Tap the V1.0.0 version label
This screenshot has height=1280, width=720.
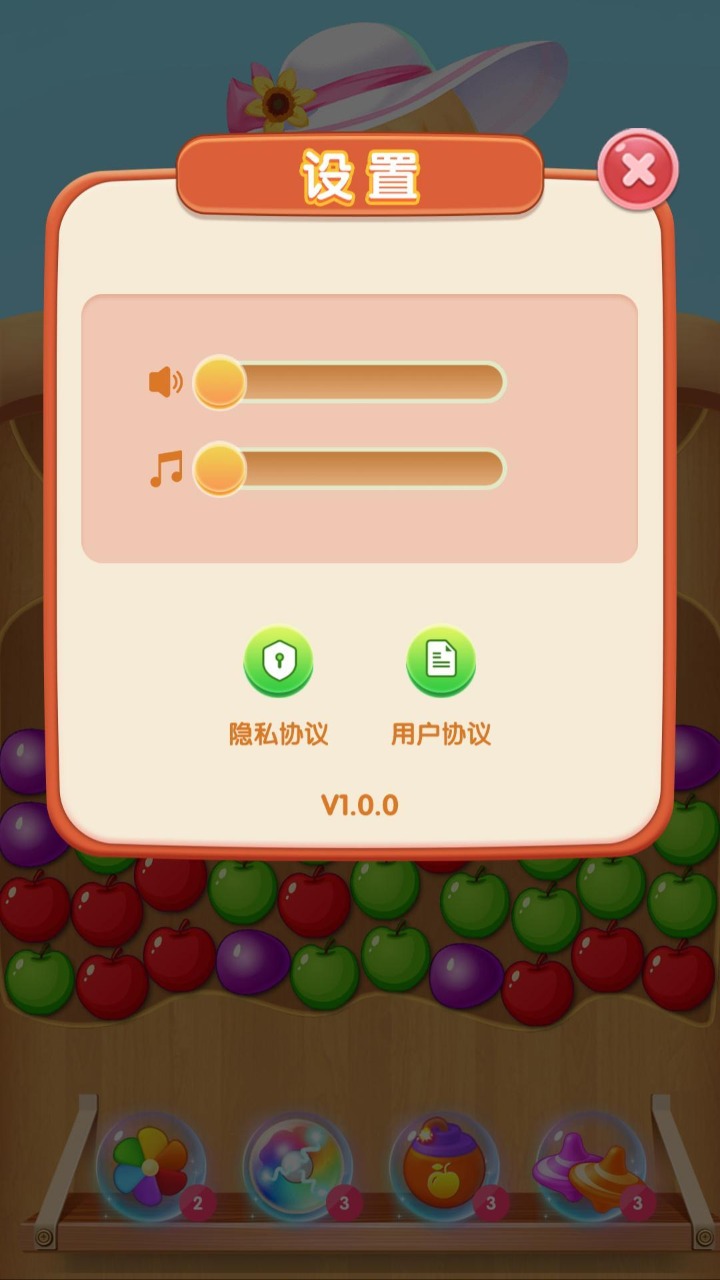[359, 803]
